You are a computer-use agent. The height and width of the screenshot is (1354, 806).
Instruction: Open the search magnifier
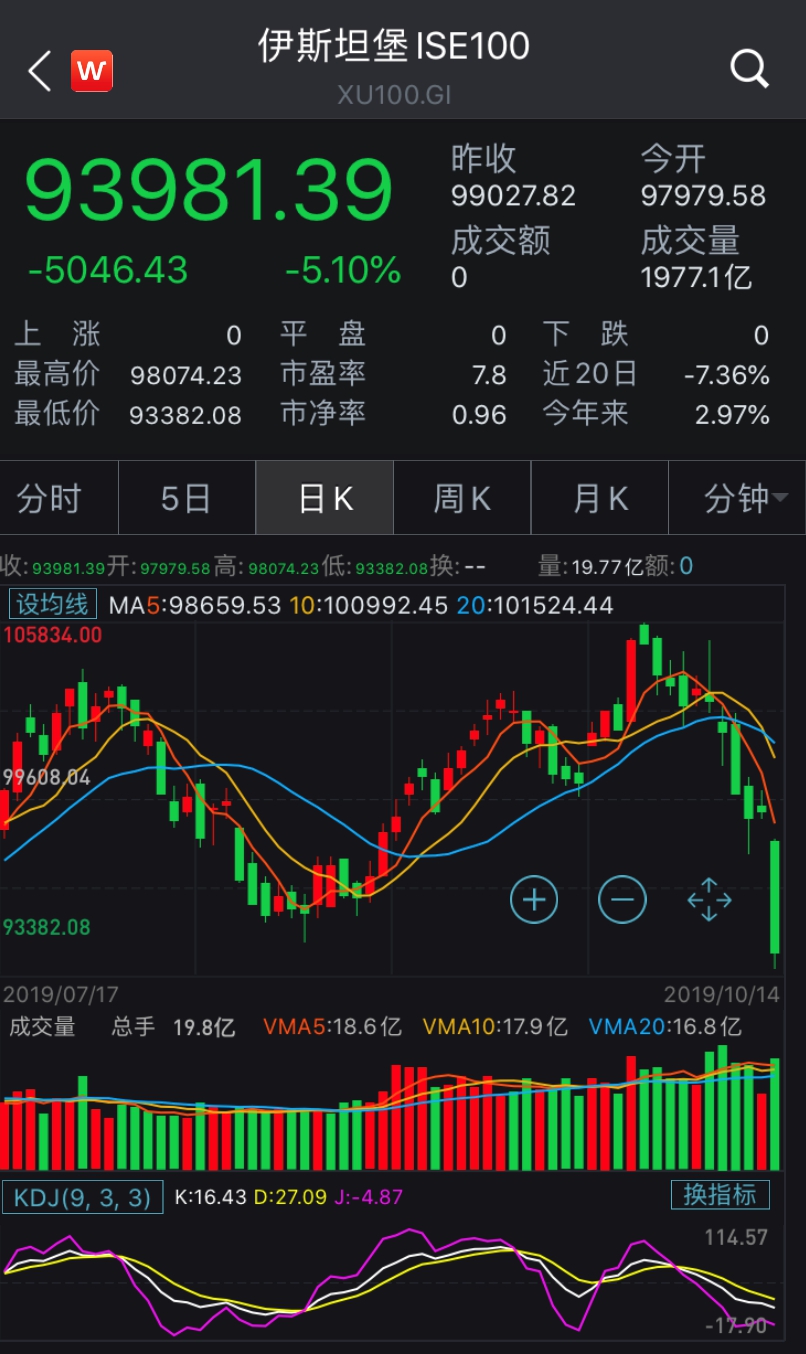(749, 69)
